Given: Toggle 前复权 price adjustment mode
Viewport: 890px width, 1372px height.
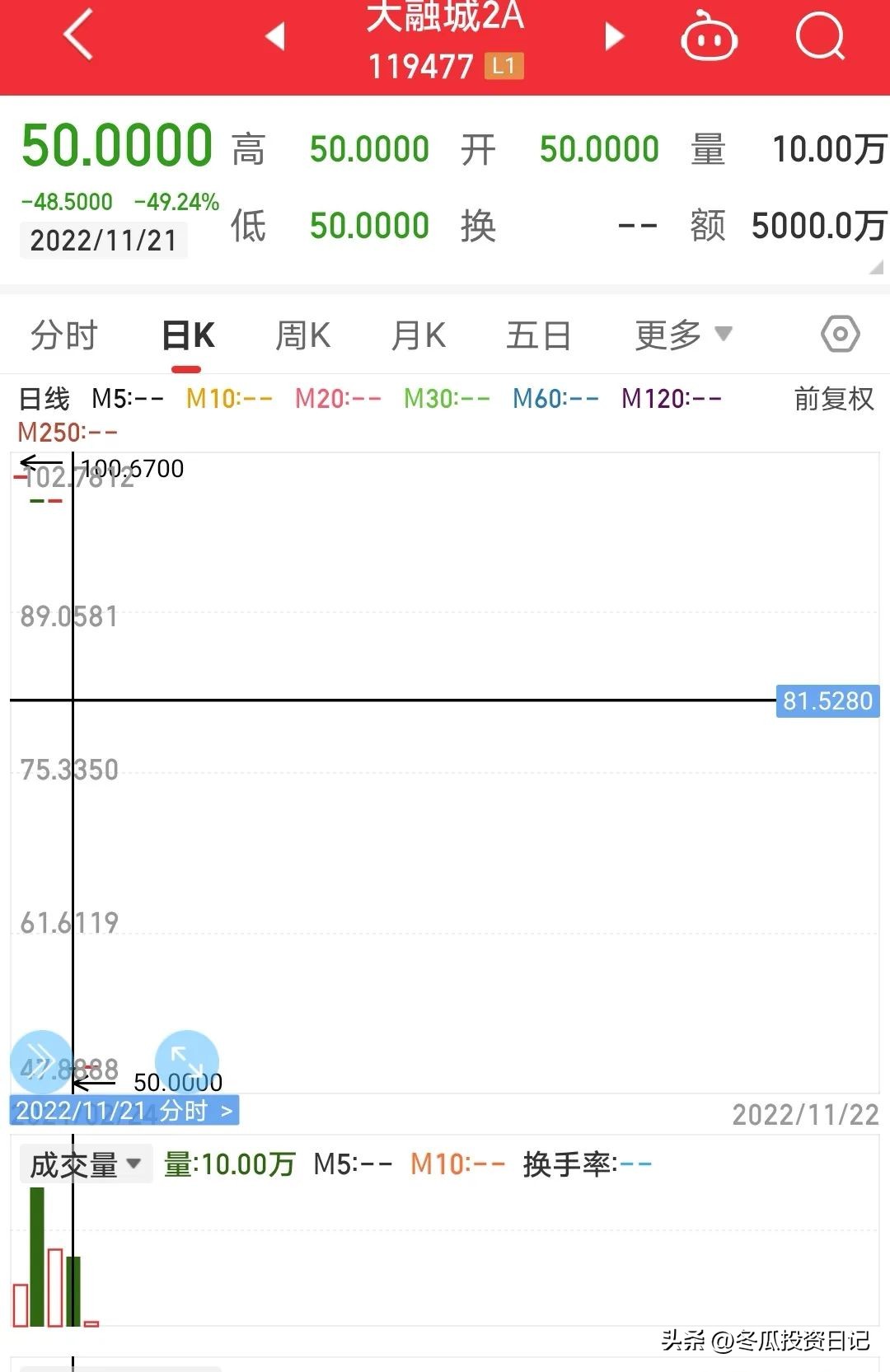Looking at the screenshot, I should coord(831,398).
